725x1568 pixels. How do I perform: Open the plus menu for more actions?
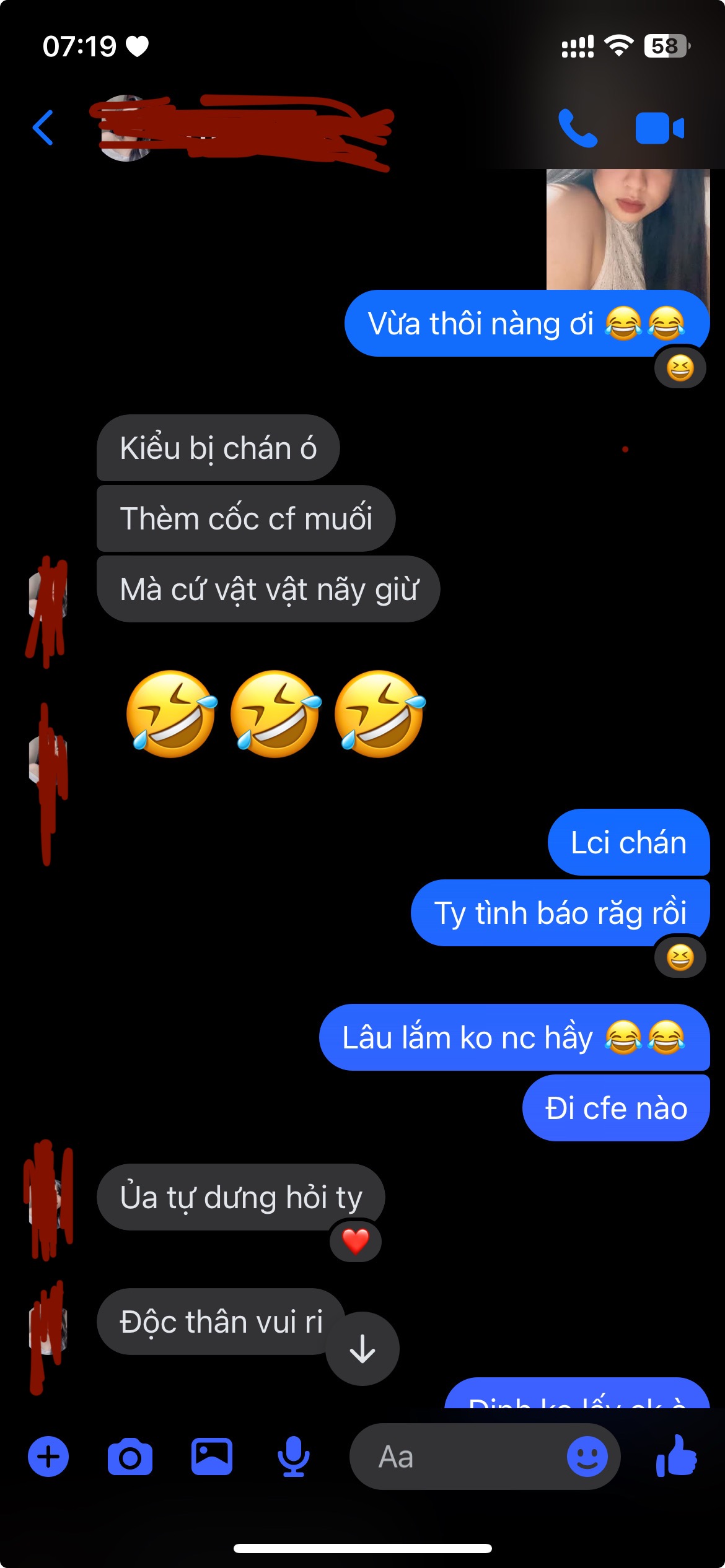click(48, 1457)
